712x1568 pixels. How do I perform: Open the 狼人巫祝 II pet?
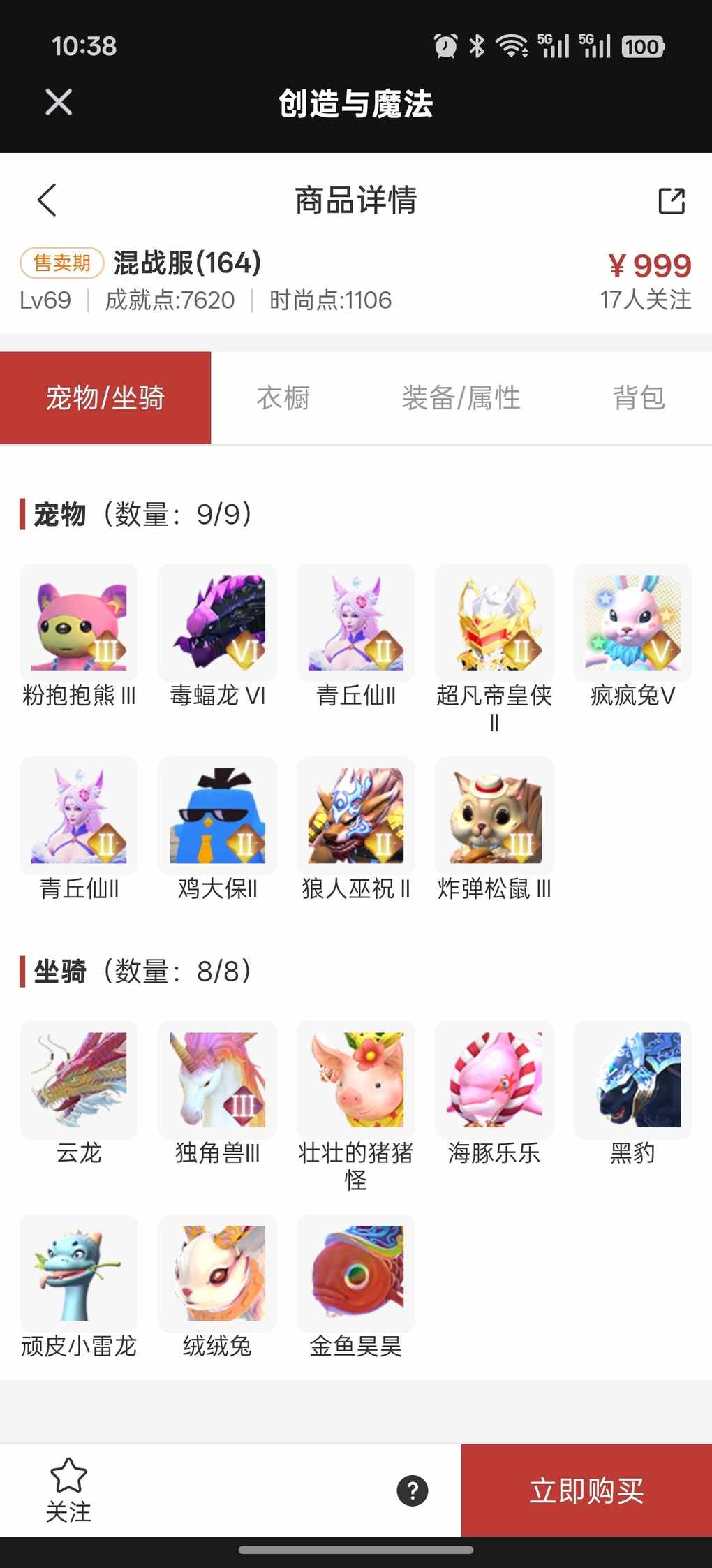356,816
